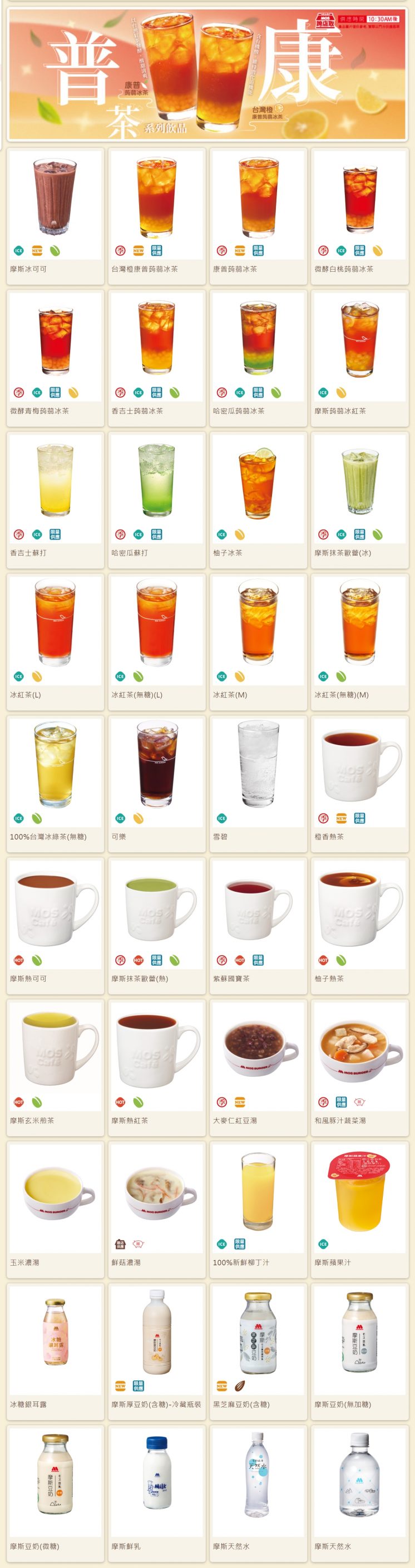Open the 柚子冰茶 item
The image size is (415, 1568).
click(x=258, y=485)
